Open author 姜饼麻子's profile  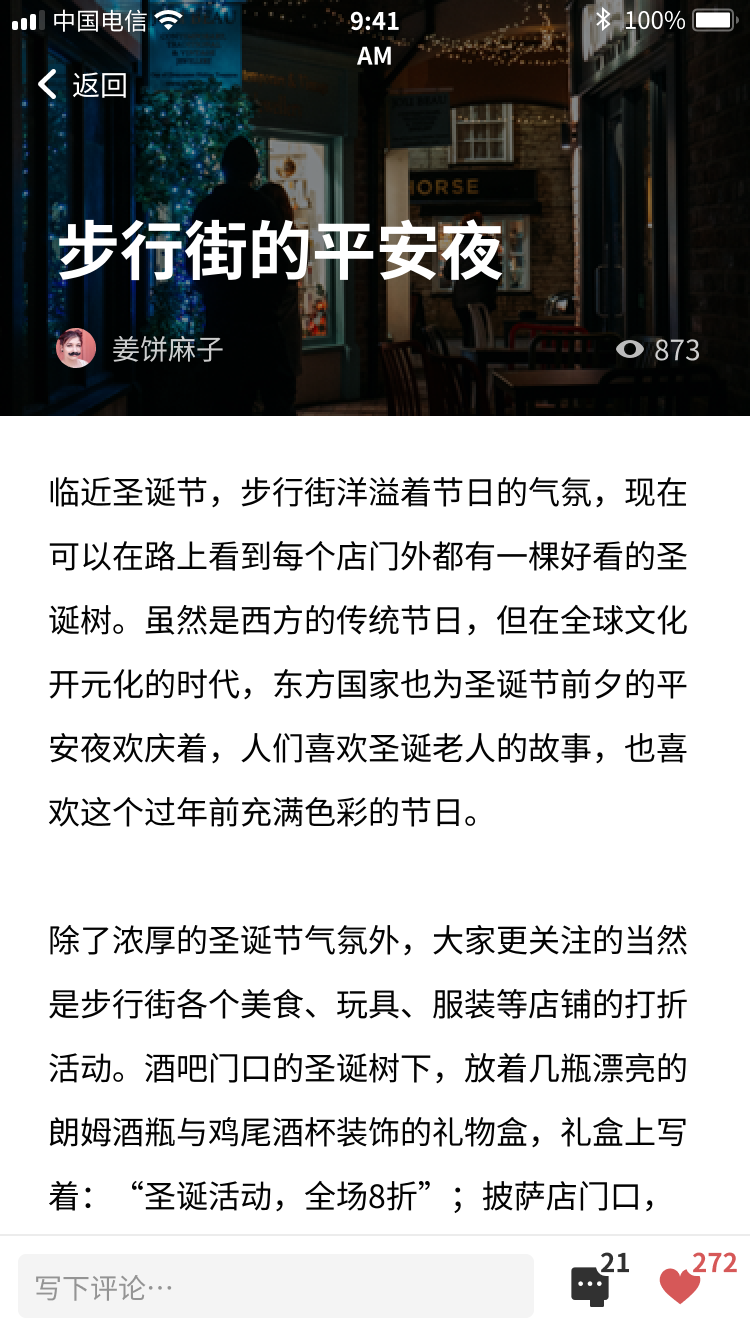pyautogui.click(x=140, y=349)
